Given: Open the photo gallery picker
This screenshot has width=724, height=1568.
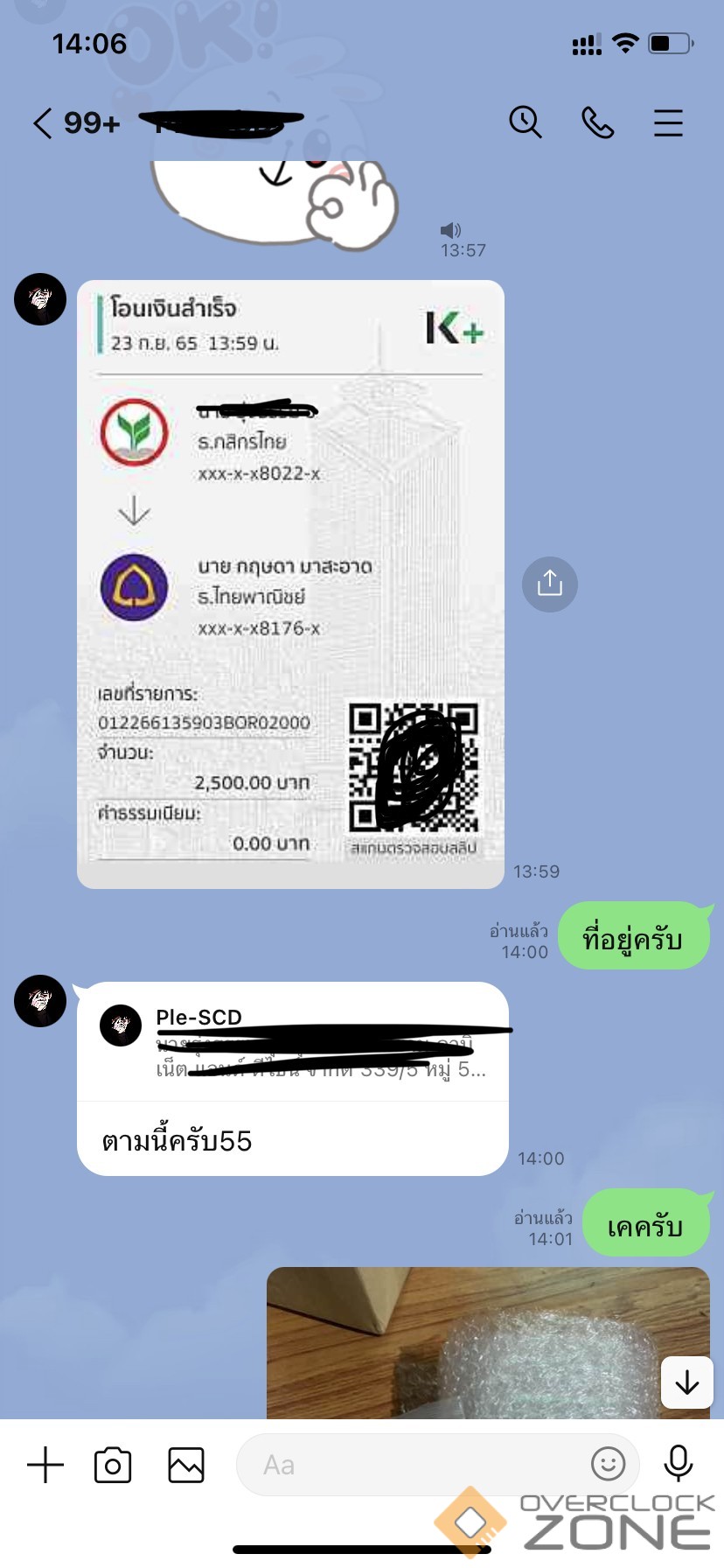Looking at the screenshot, I should click(x=186, y=1465).
